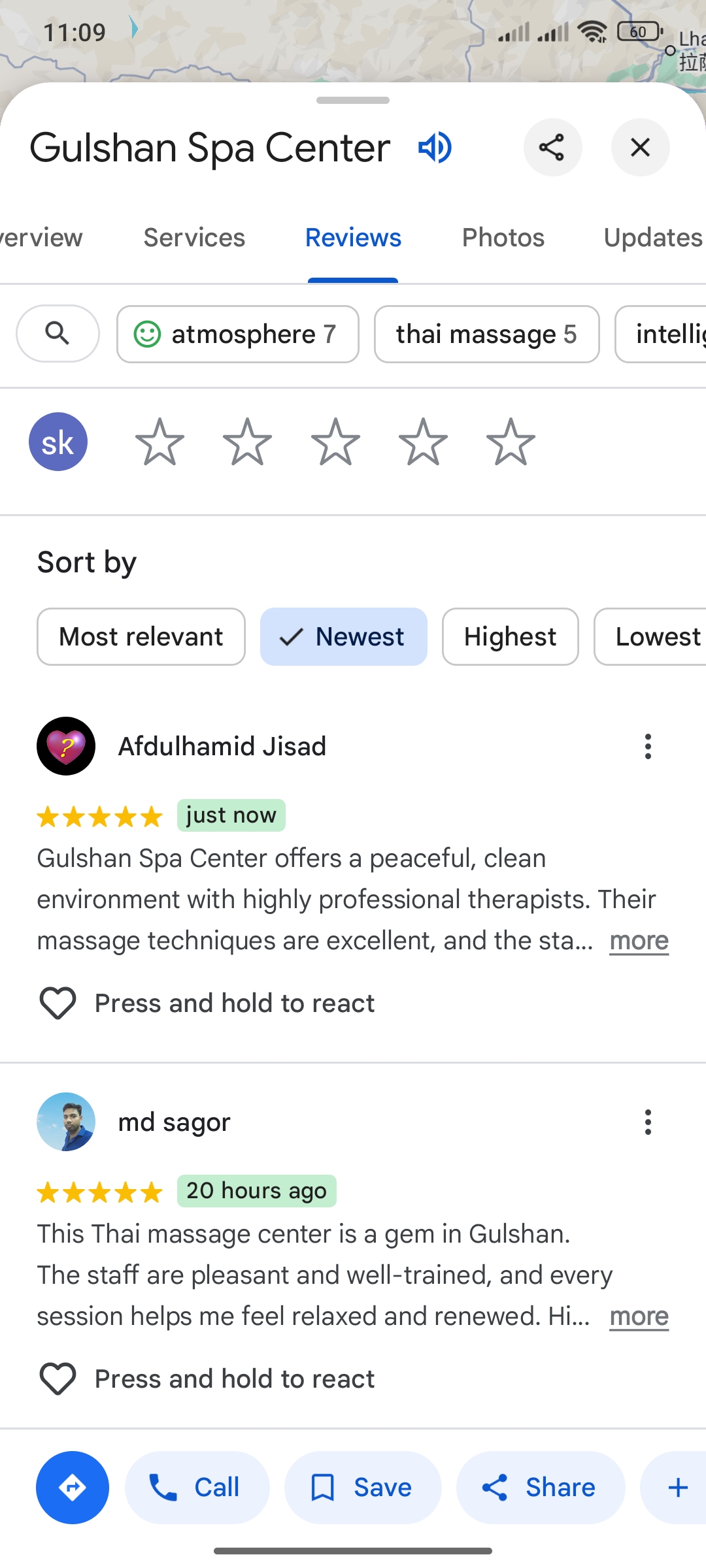Open options menu for md sagor's review

click(x=648, y=1122)
